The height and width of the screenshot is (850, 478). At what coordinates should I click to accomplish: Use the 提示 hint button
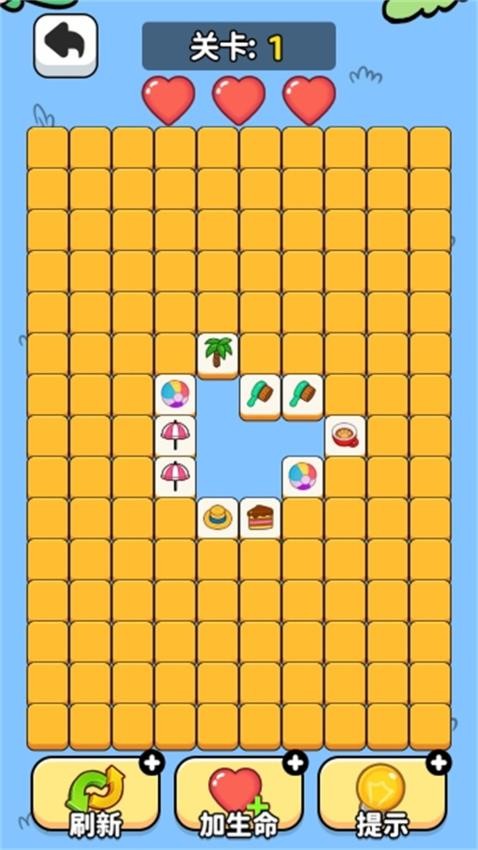click(x=382, y=794)
